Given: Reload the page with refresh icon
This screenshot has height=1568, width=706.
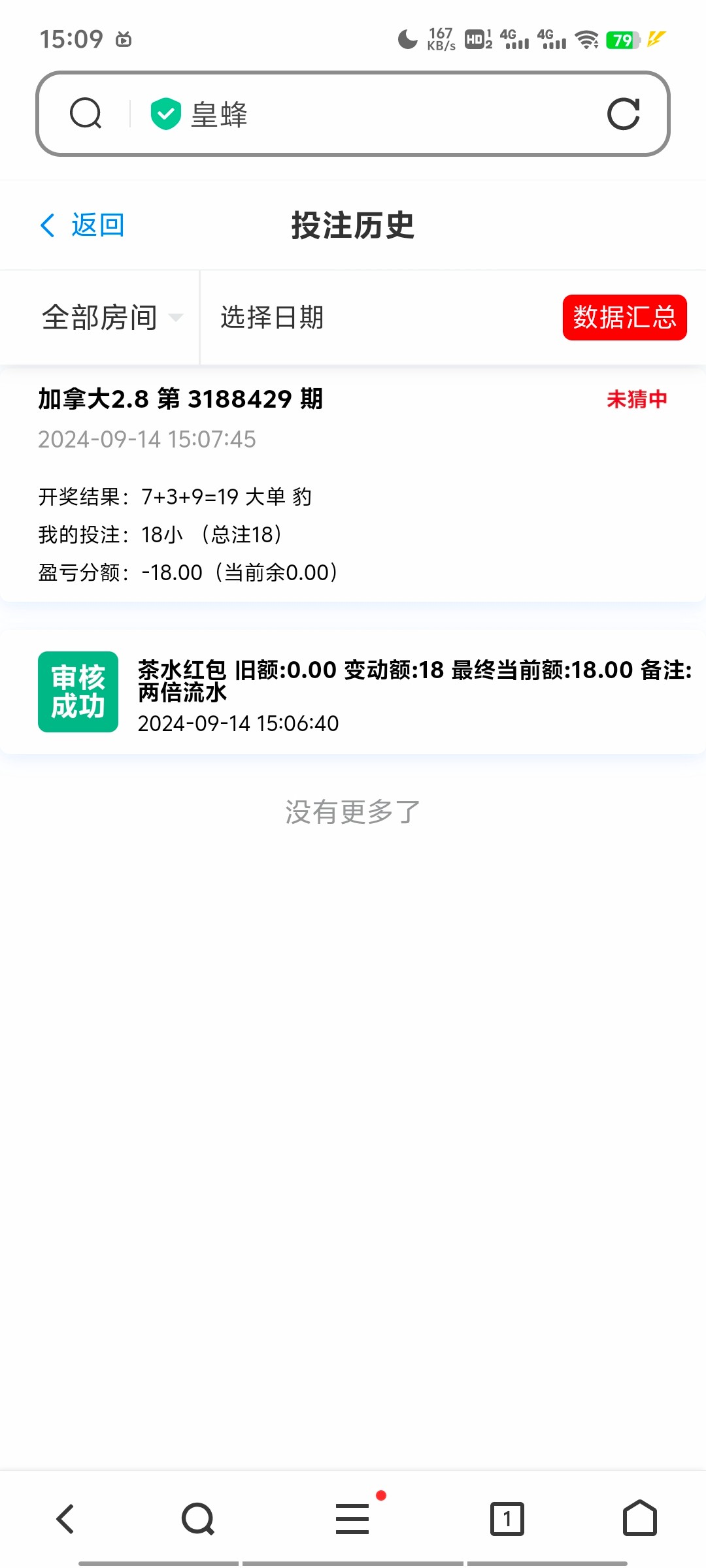Looking at the screenshot, I should (x=622, y=114).
